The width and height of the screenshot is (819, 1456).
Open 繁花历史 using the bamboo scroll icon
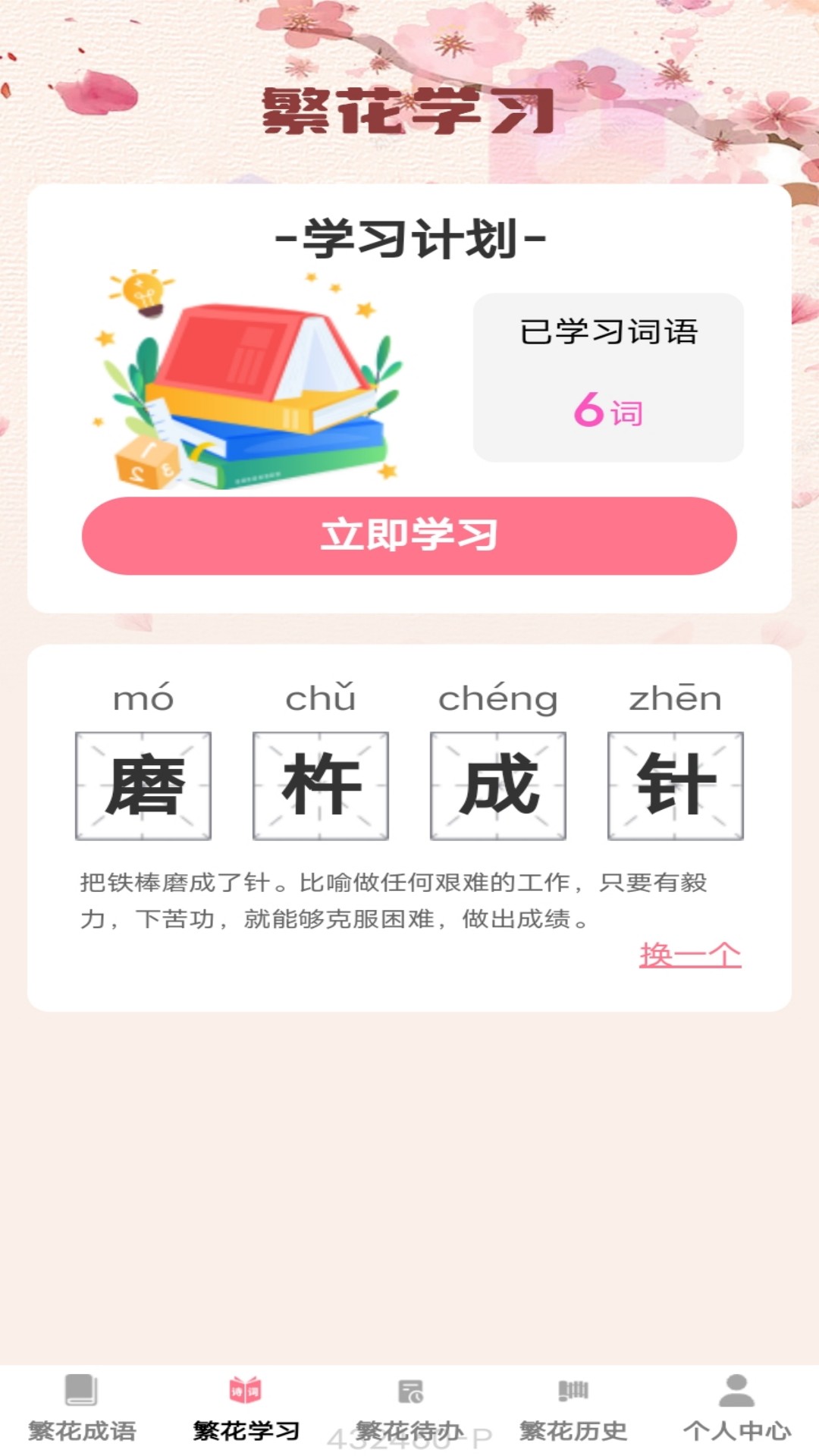[573, 1393]
